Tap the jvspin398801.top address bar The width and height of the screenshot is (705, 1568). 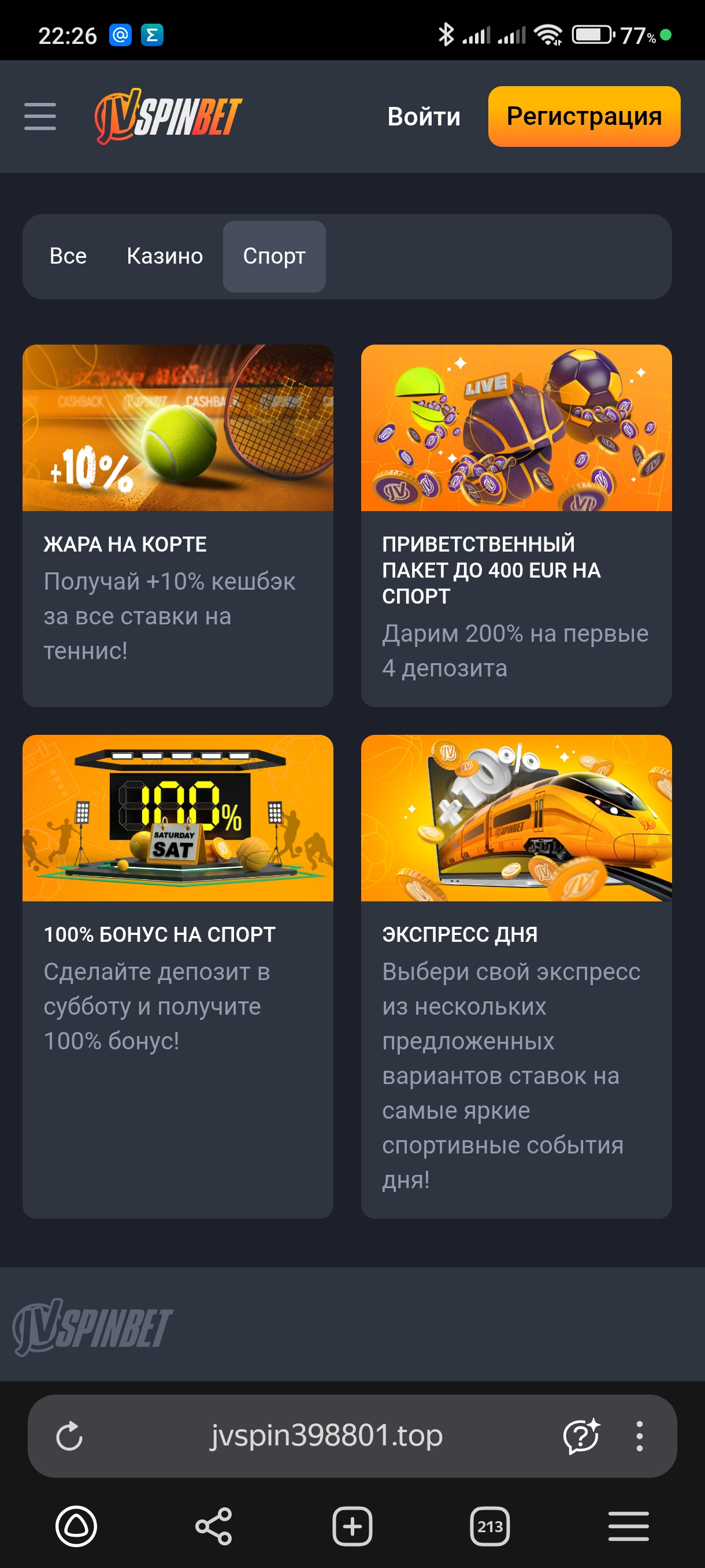click(x=326, y=1436)
